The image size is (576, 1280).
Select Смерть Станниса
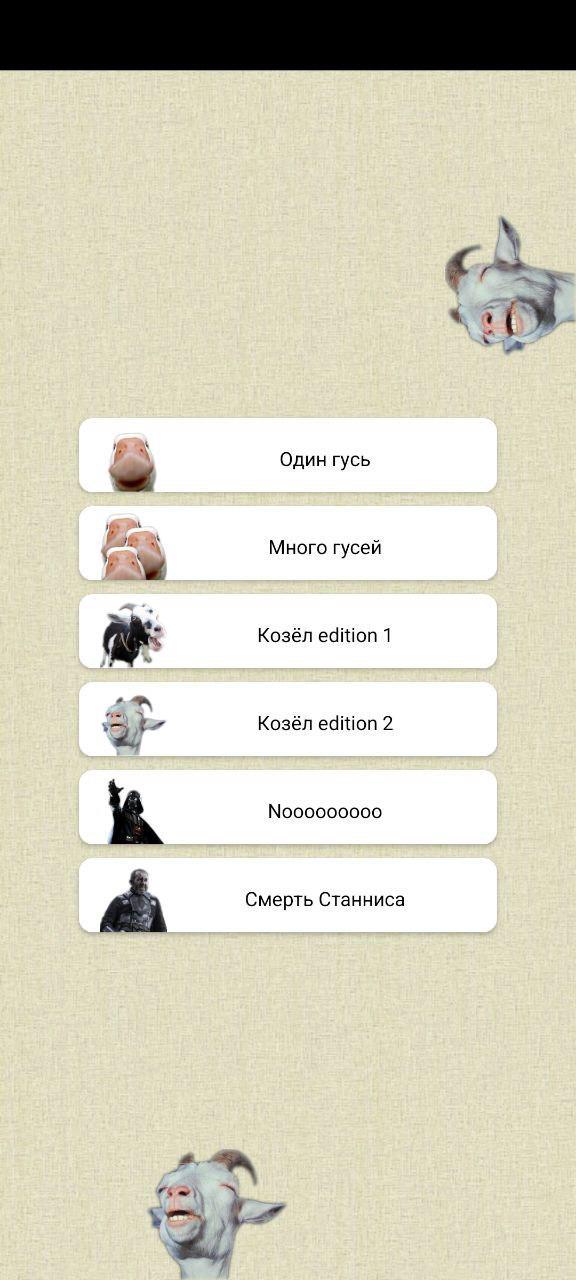coord(288,895)
